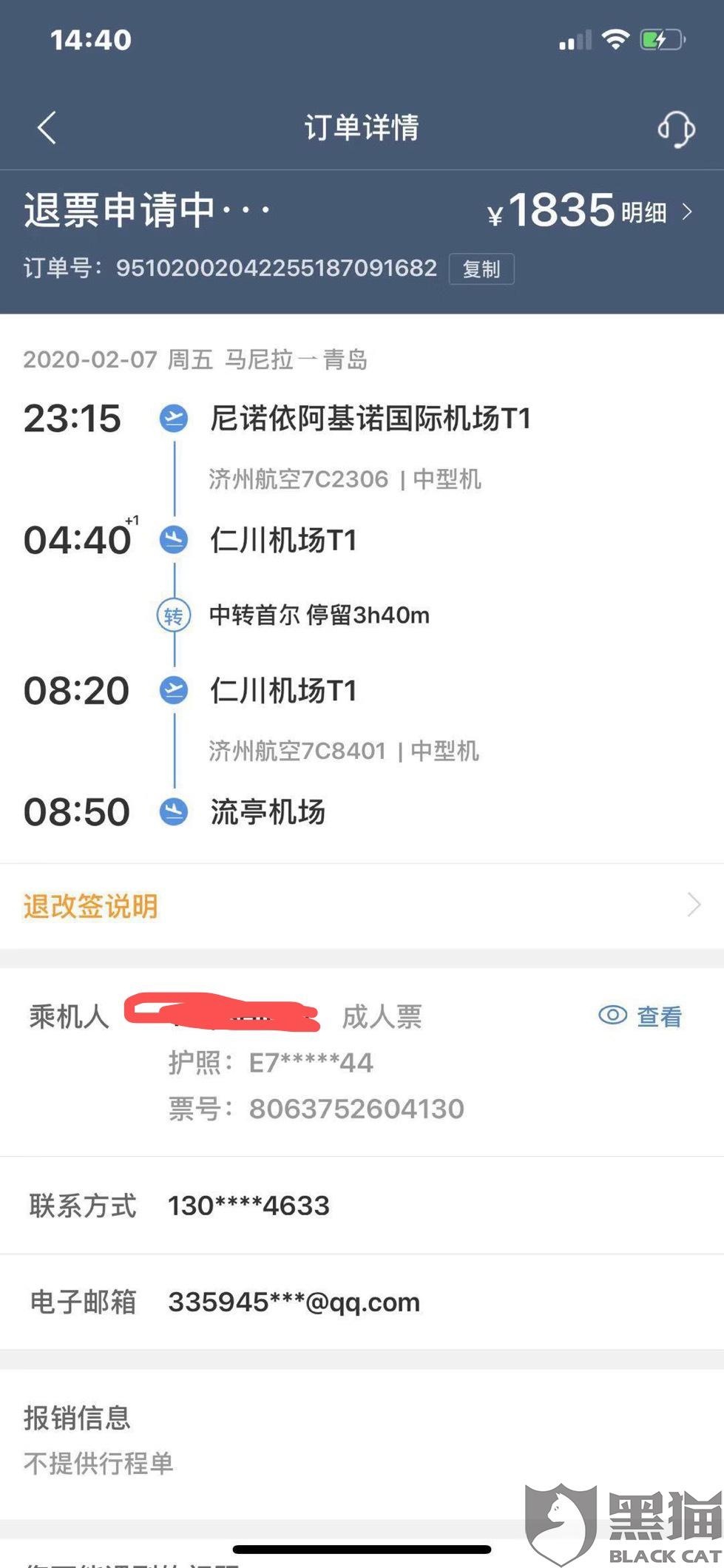Tap 查看 to reveal passenger details
Viewport: 724px width, 1568px height.
[640, 1016]
